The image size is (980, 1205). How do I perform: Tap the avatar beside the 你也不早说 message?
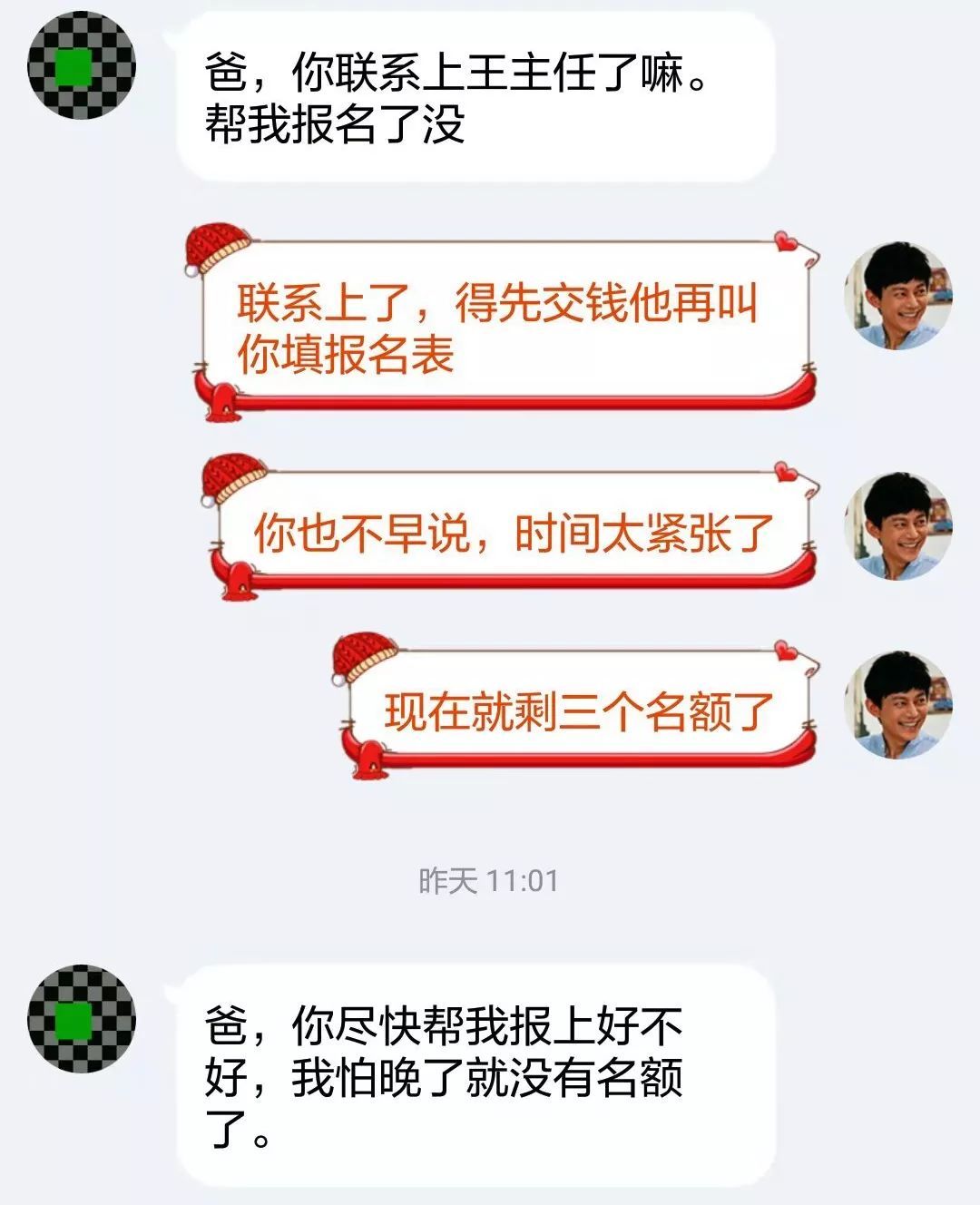coord(898,526)
